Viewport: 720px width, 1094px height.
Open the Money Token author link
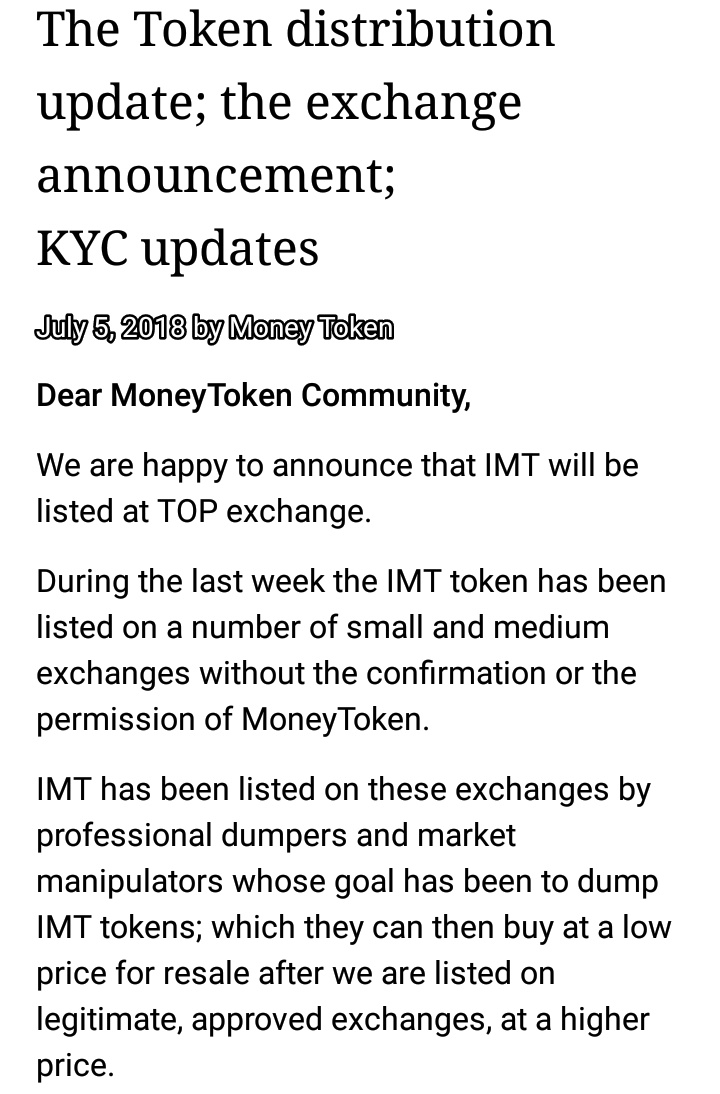click(x=311, y=328)
